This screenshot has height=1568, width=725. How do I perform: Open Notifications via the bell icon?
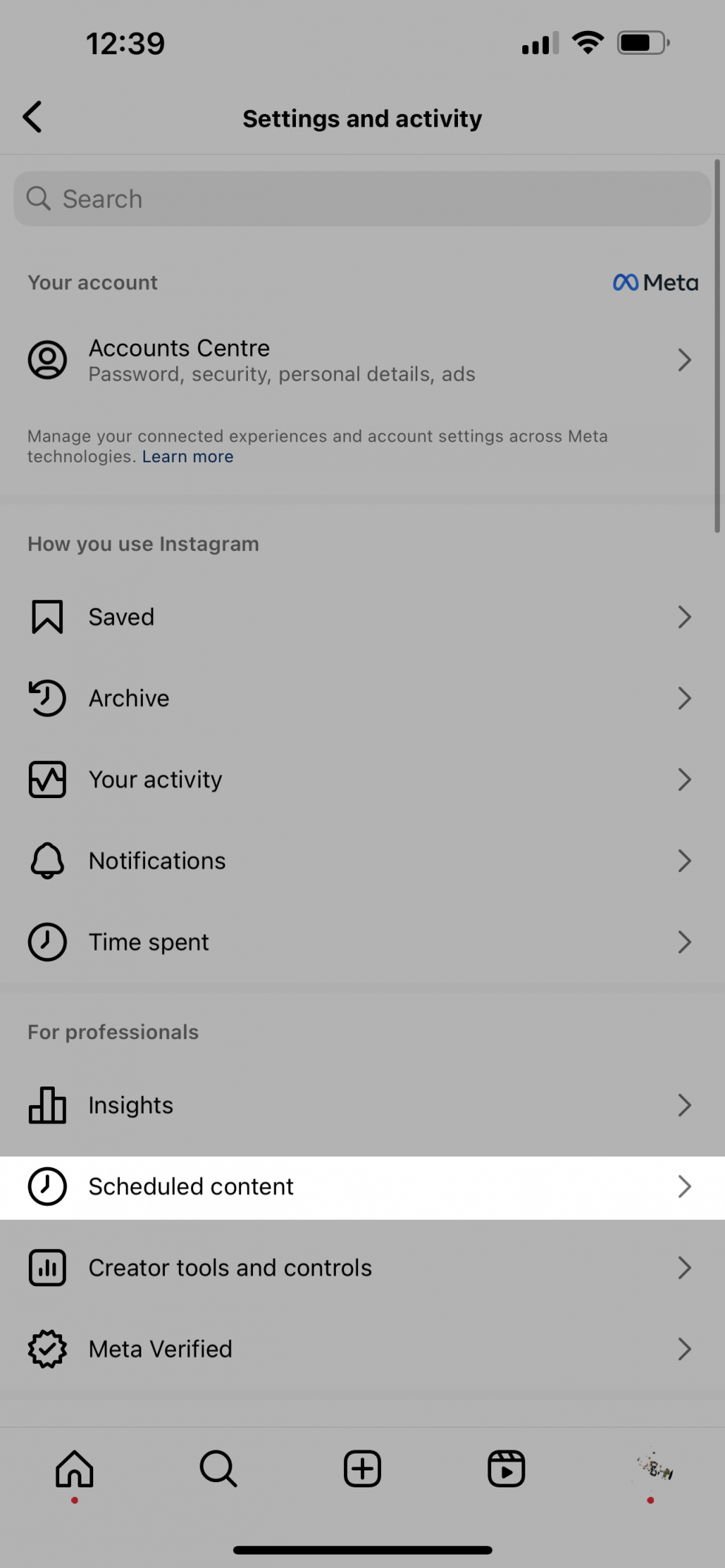point(47,860)
